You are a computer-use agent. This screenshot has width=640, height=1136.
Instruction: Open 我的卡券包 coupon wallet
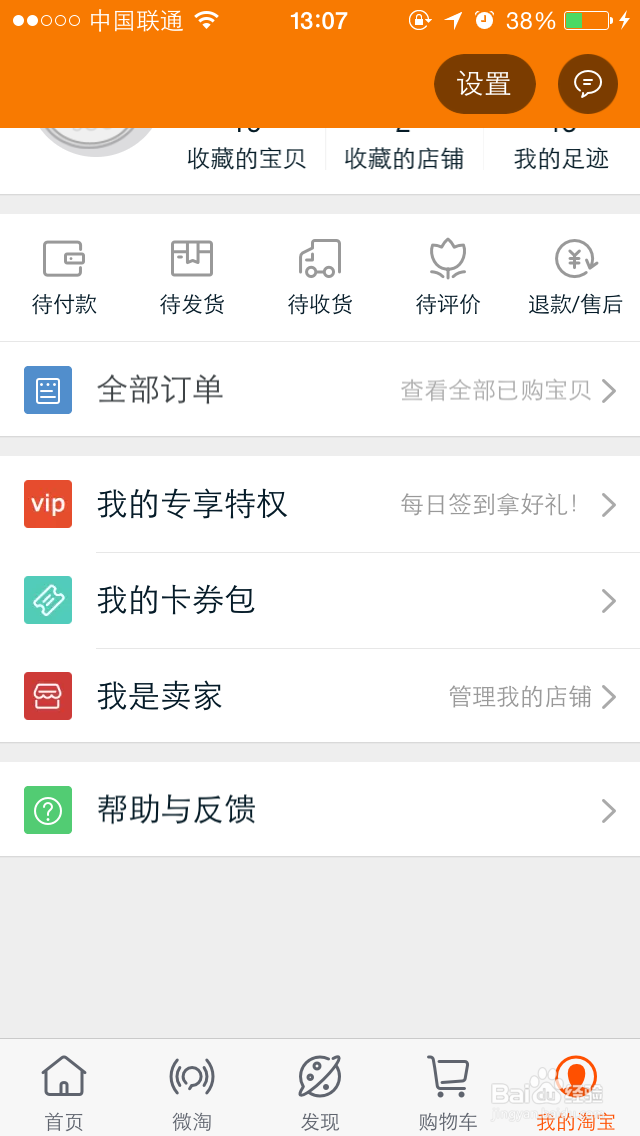[320, 600]
